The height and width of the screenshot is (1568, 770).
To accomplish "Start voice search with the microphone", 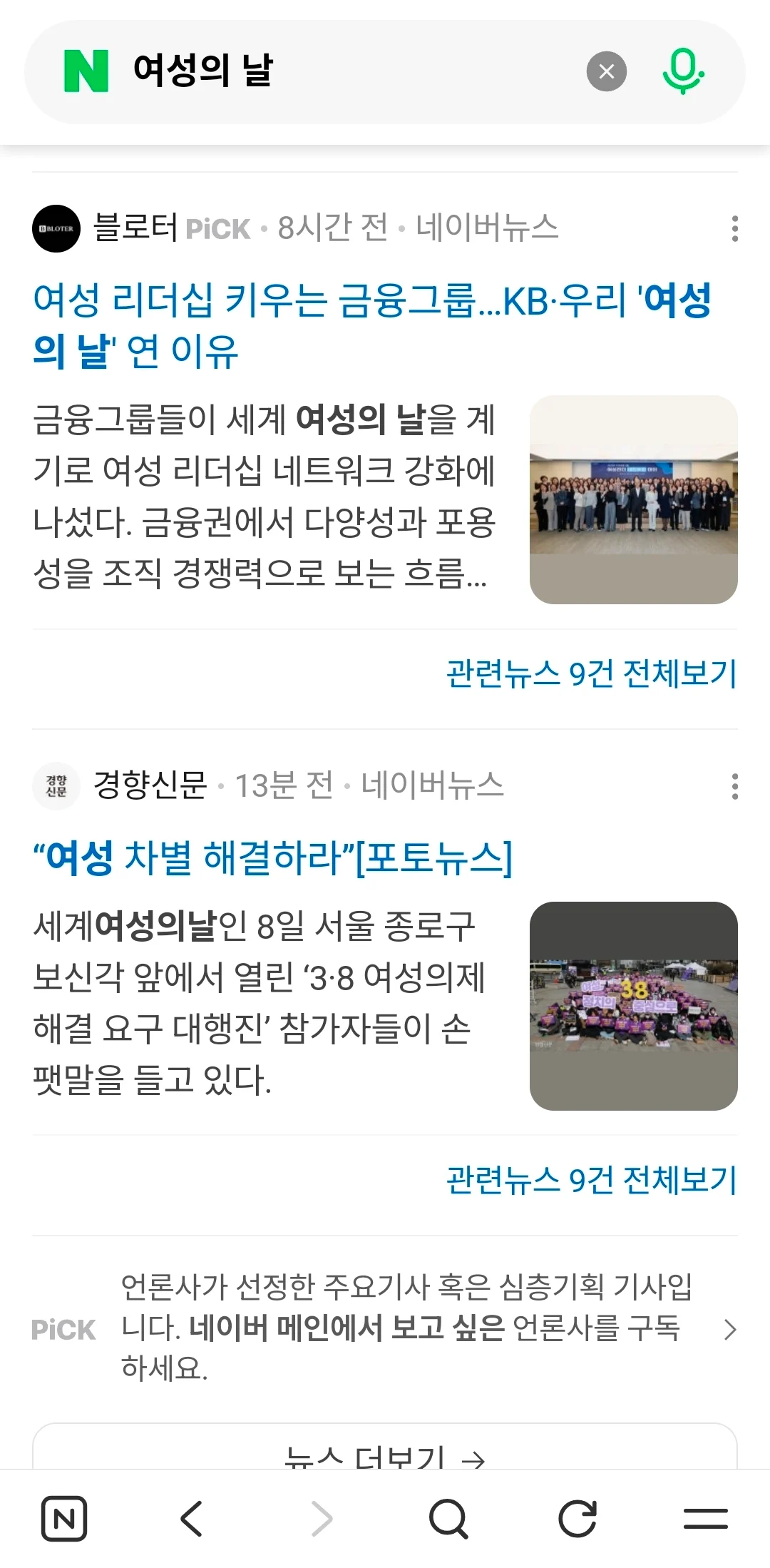I will [683, 71].
